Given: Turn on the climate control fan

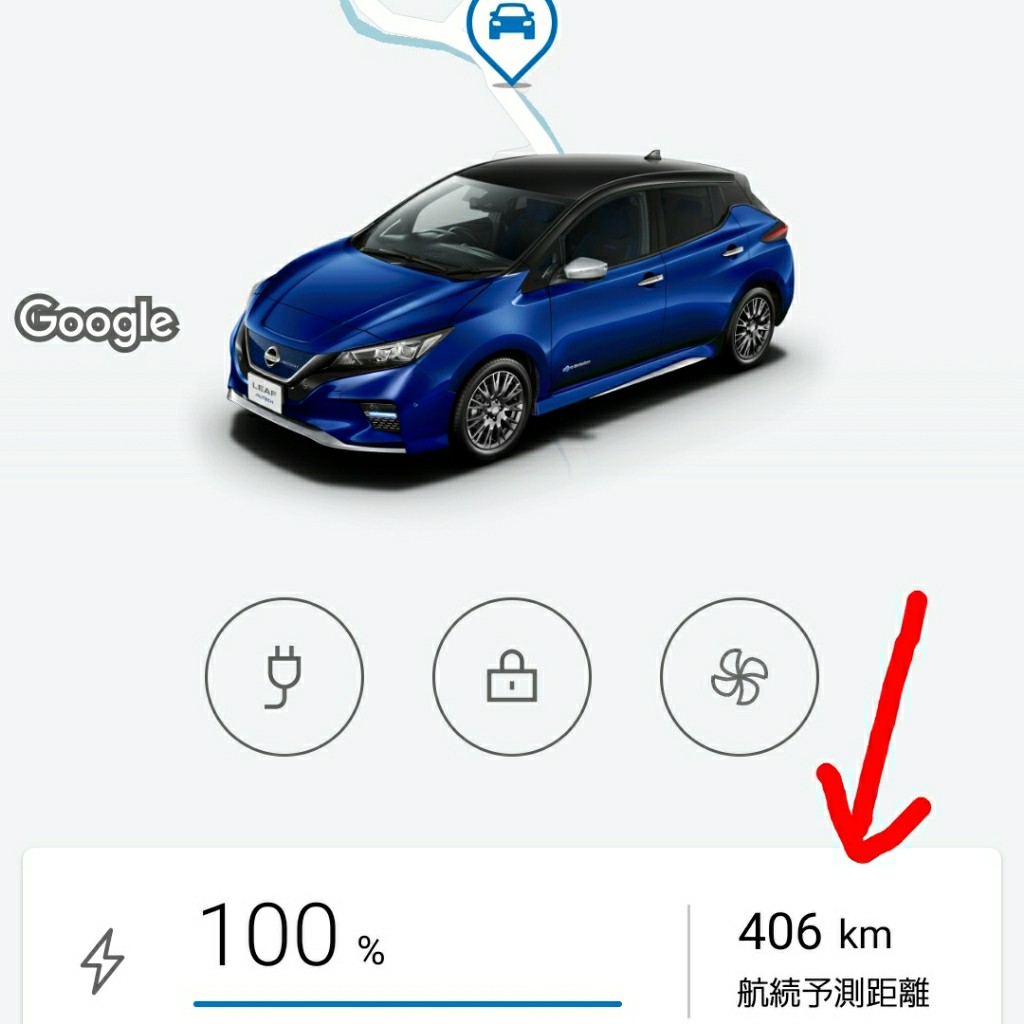Looking at the screenshot, I should coord(739,677).
